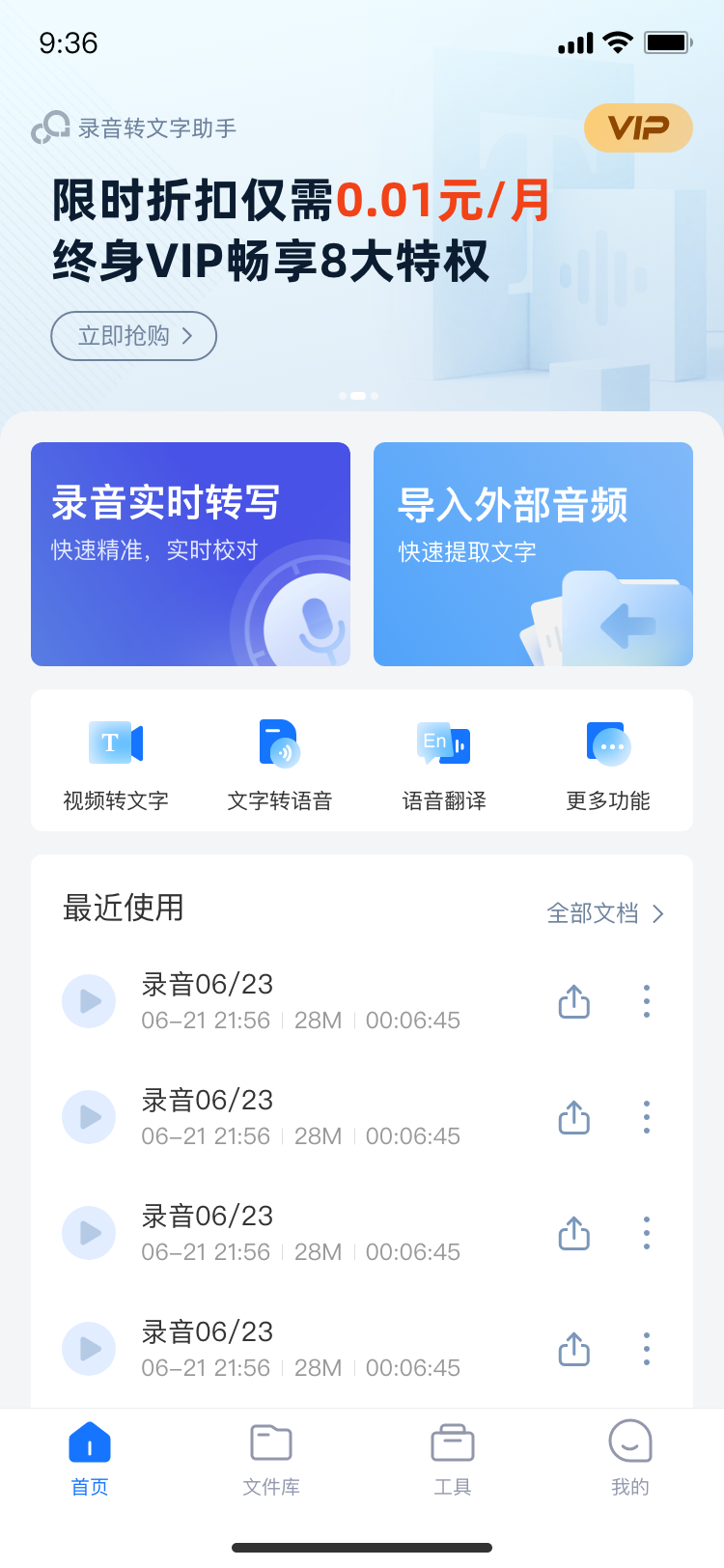Screen dimensions: 724x1568
Task: Open the 我的 profile tab
Action: click(630, 1458)
